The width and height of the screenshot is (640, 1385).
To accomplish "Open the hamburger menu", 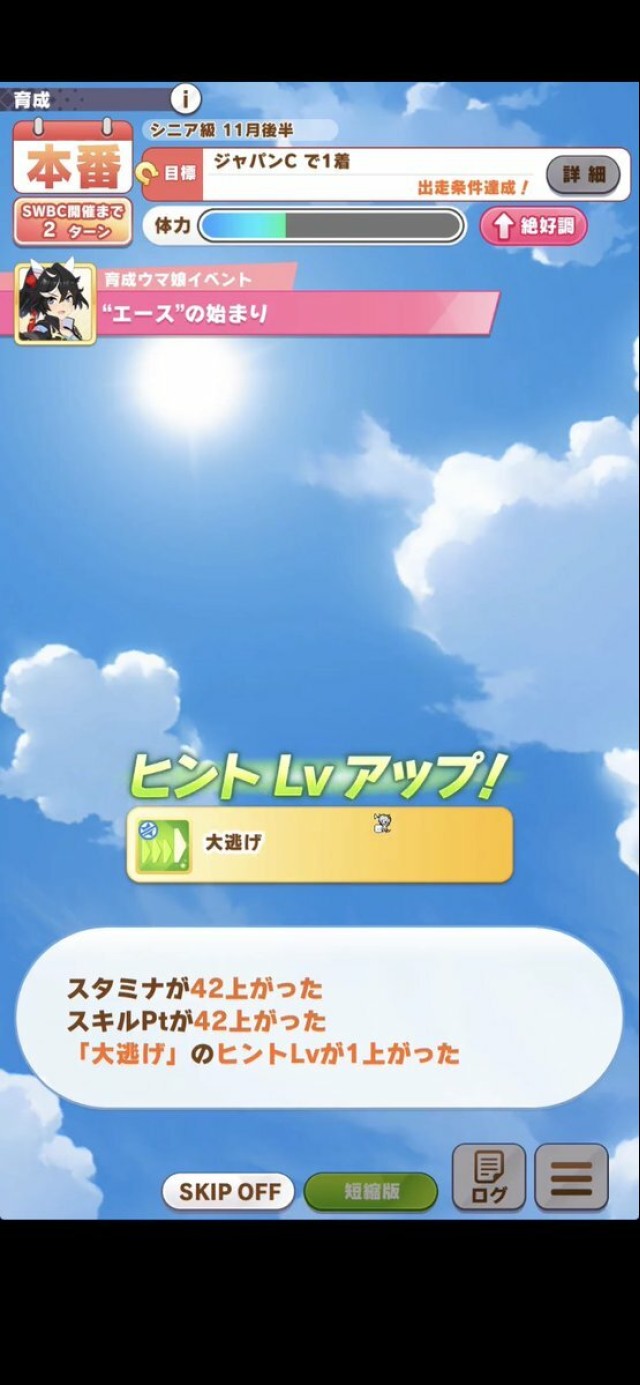I will click(572, 1178).
